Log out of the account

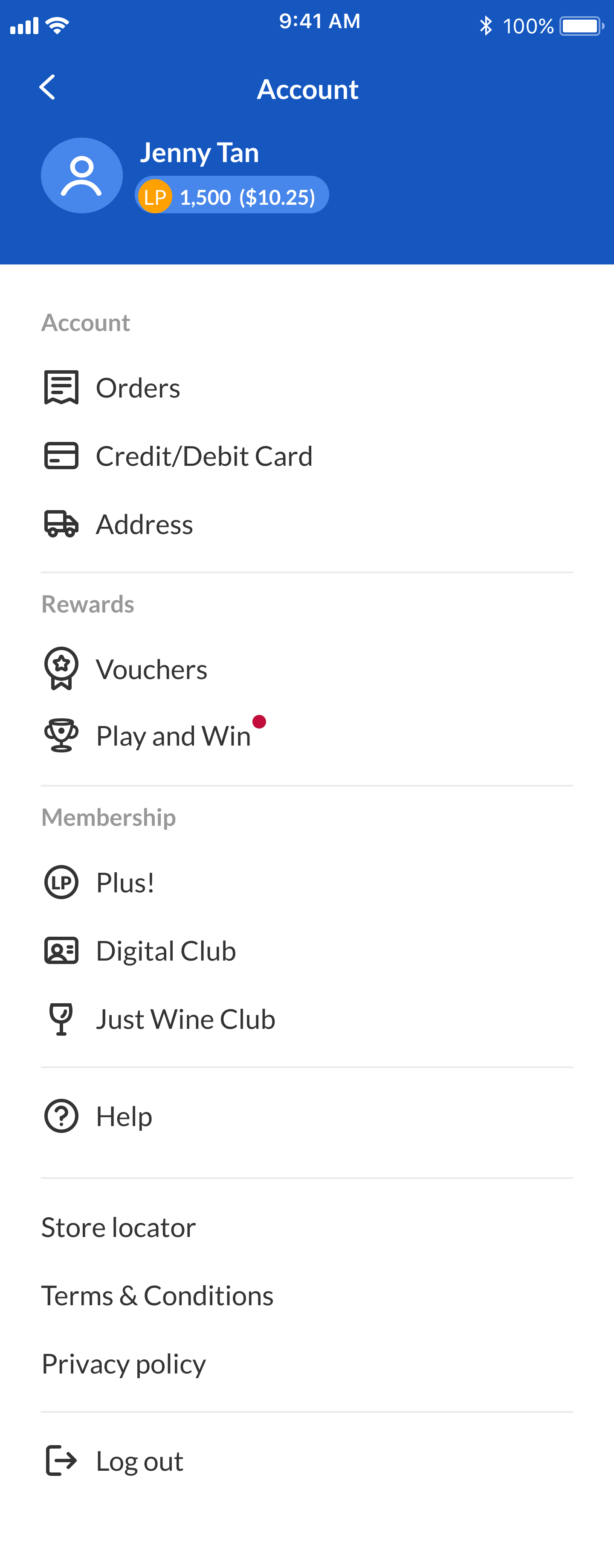tap(139, 1461)
